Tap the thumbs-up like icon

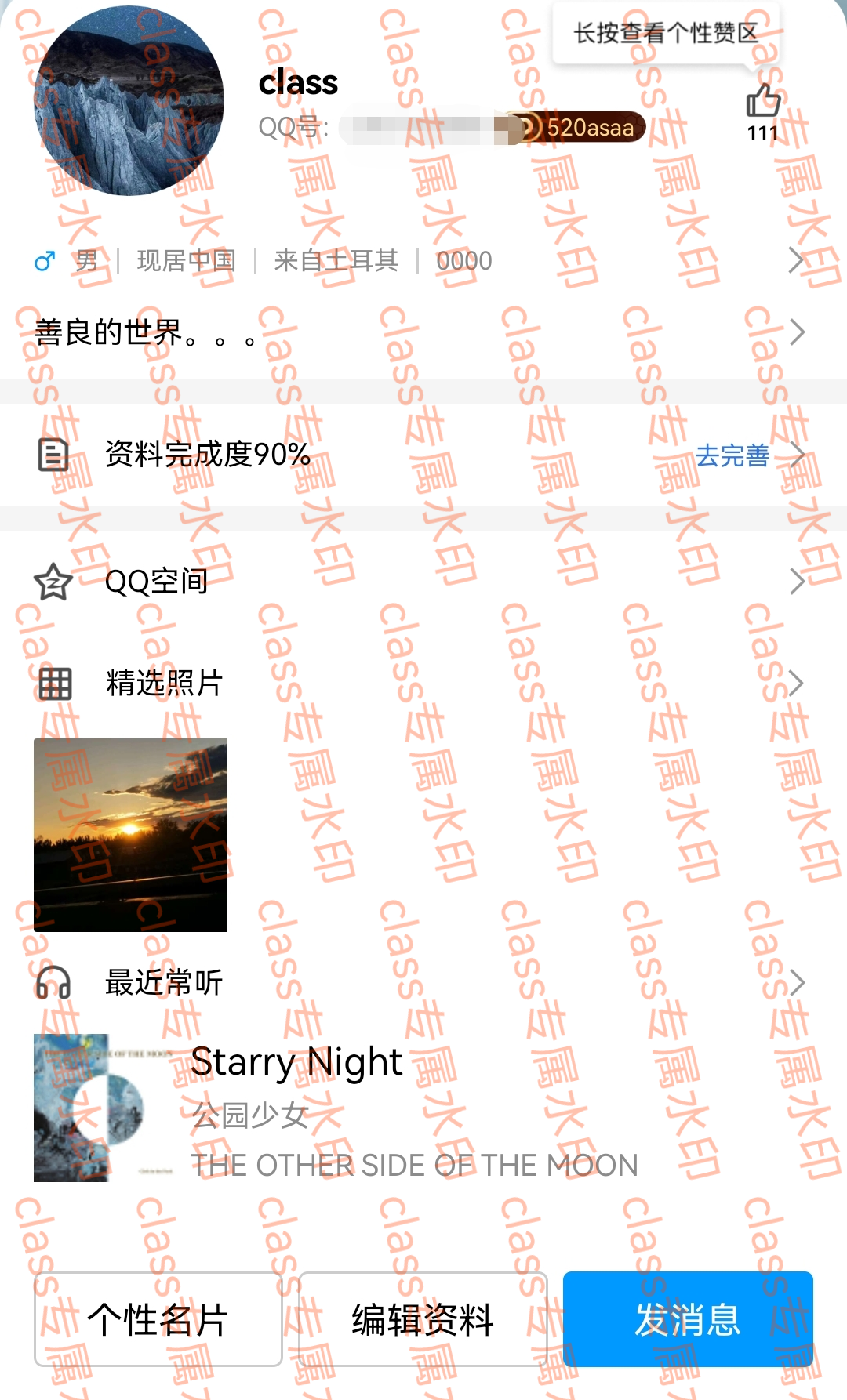coord(762,101)
